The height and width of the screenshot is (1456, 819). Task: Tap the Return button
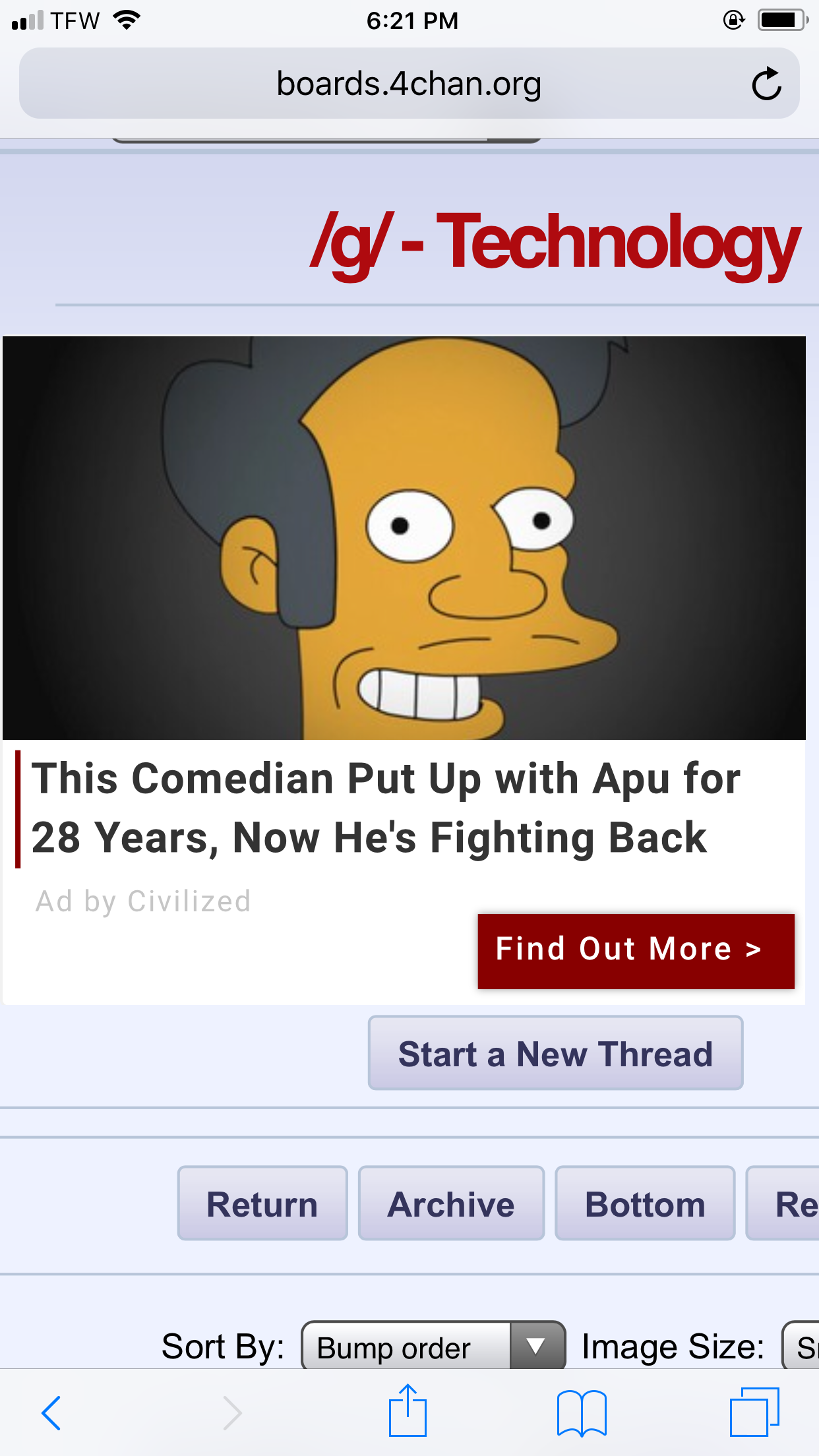[262, 1203]
